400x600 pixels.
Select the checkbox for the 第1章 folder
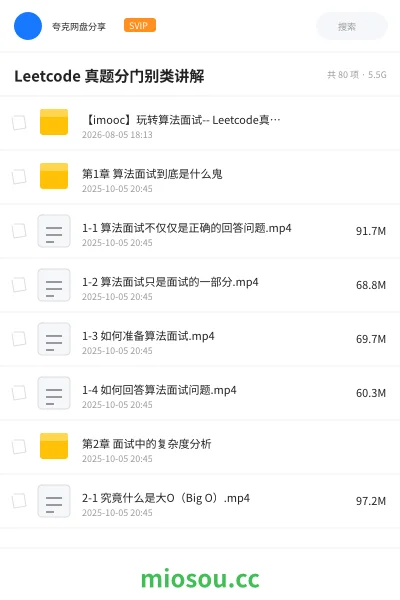click(19, 177)
